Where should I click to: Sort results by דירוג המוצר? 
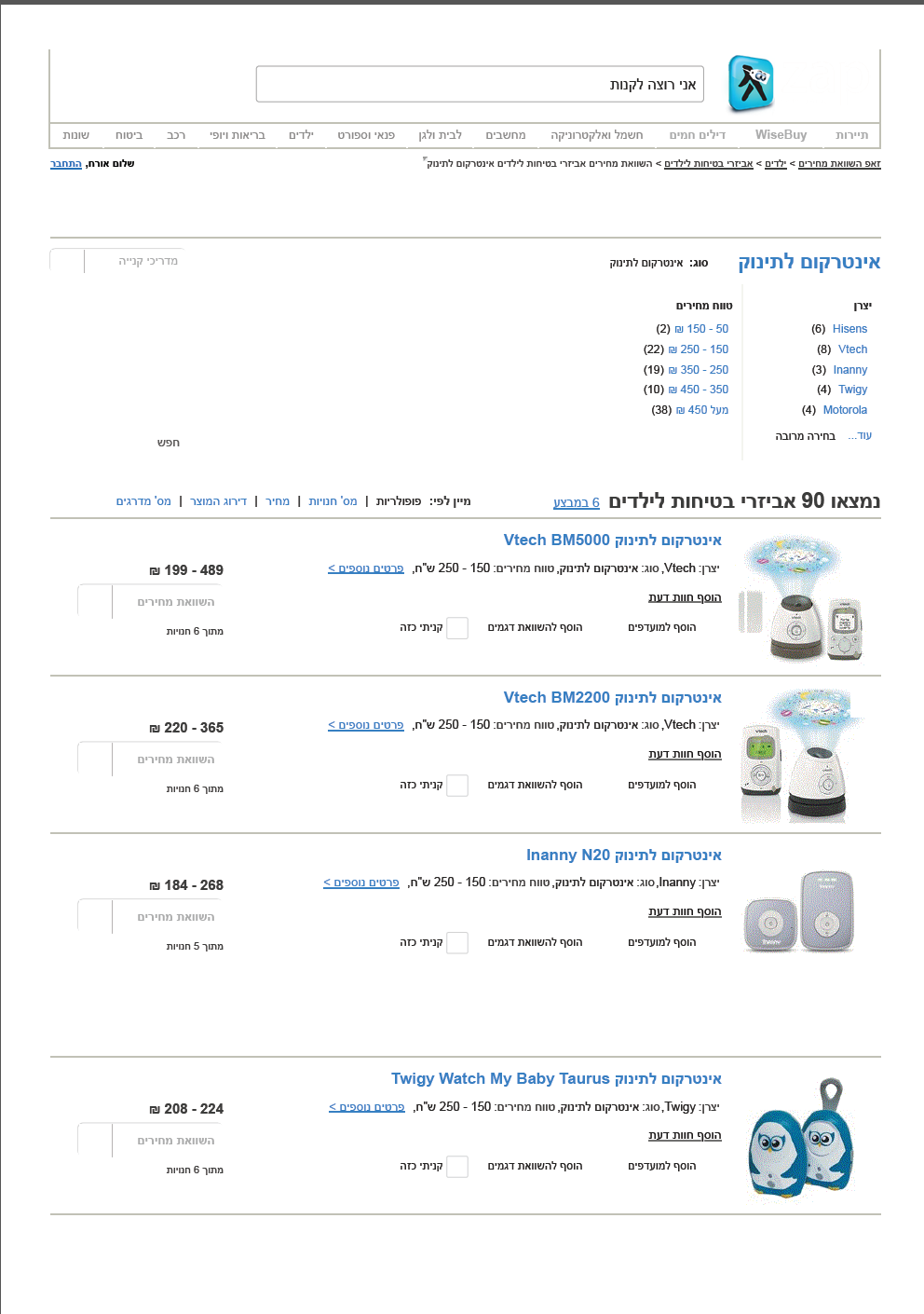[x=219, y=501]
